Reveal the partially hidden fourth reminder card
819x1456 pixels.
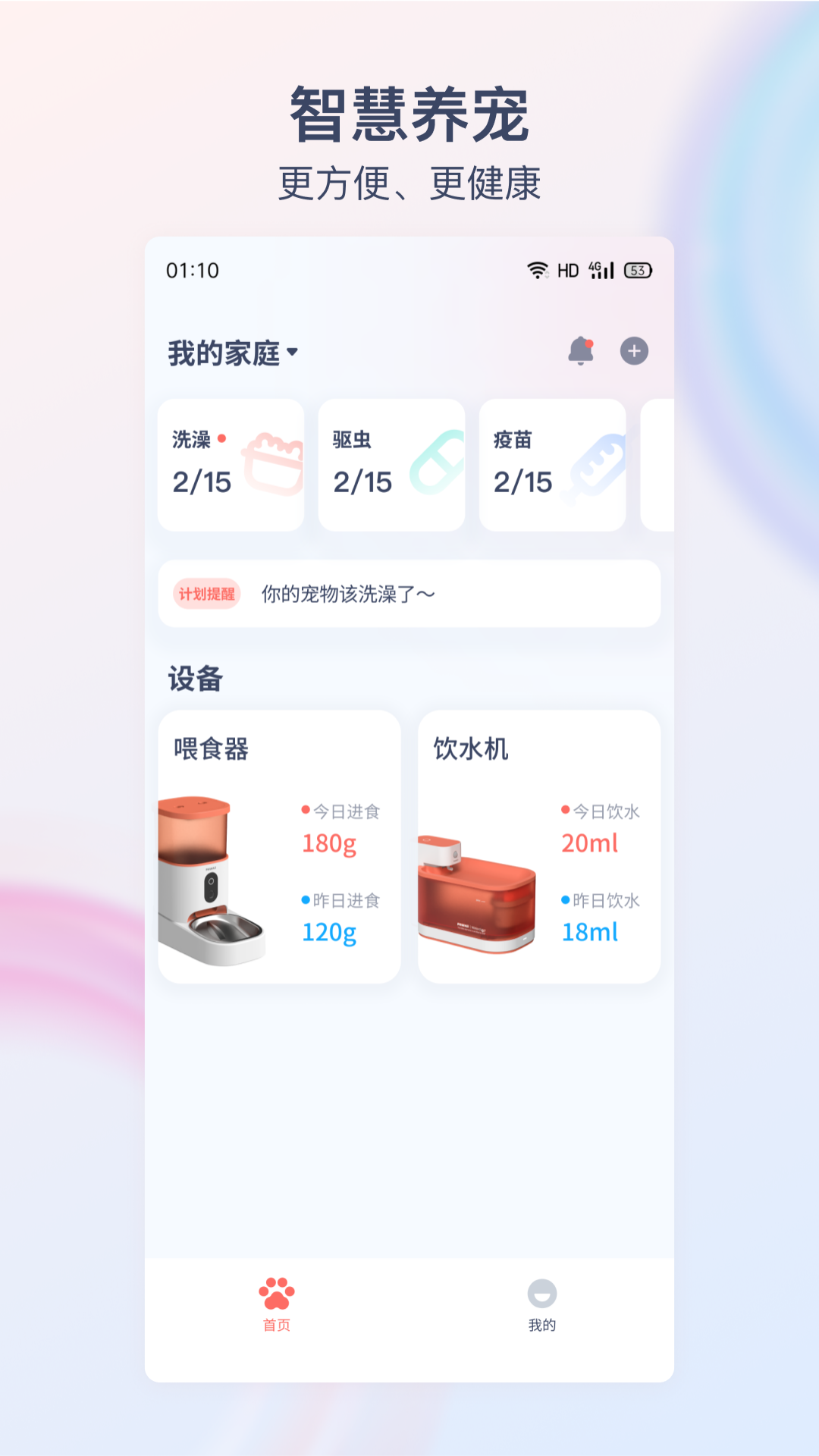pyautogui.click(x=657, y=464)
